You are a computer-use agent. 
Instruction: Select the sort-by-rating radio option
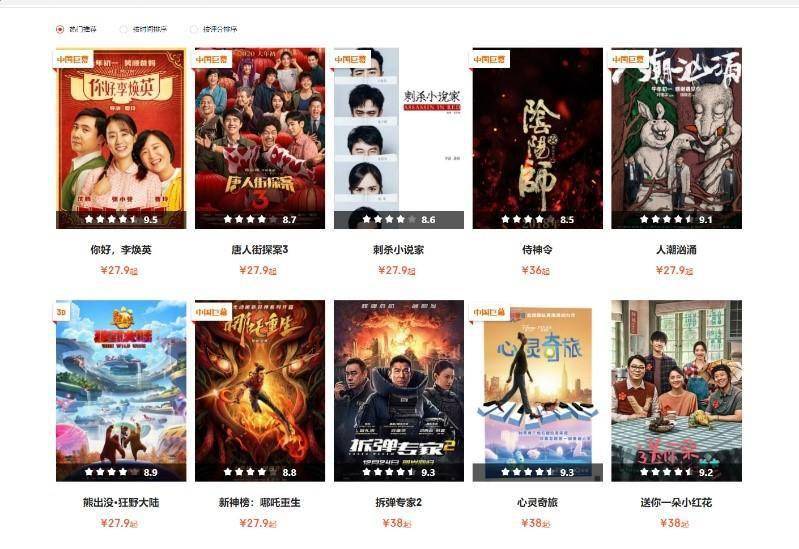[194, 30]
